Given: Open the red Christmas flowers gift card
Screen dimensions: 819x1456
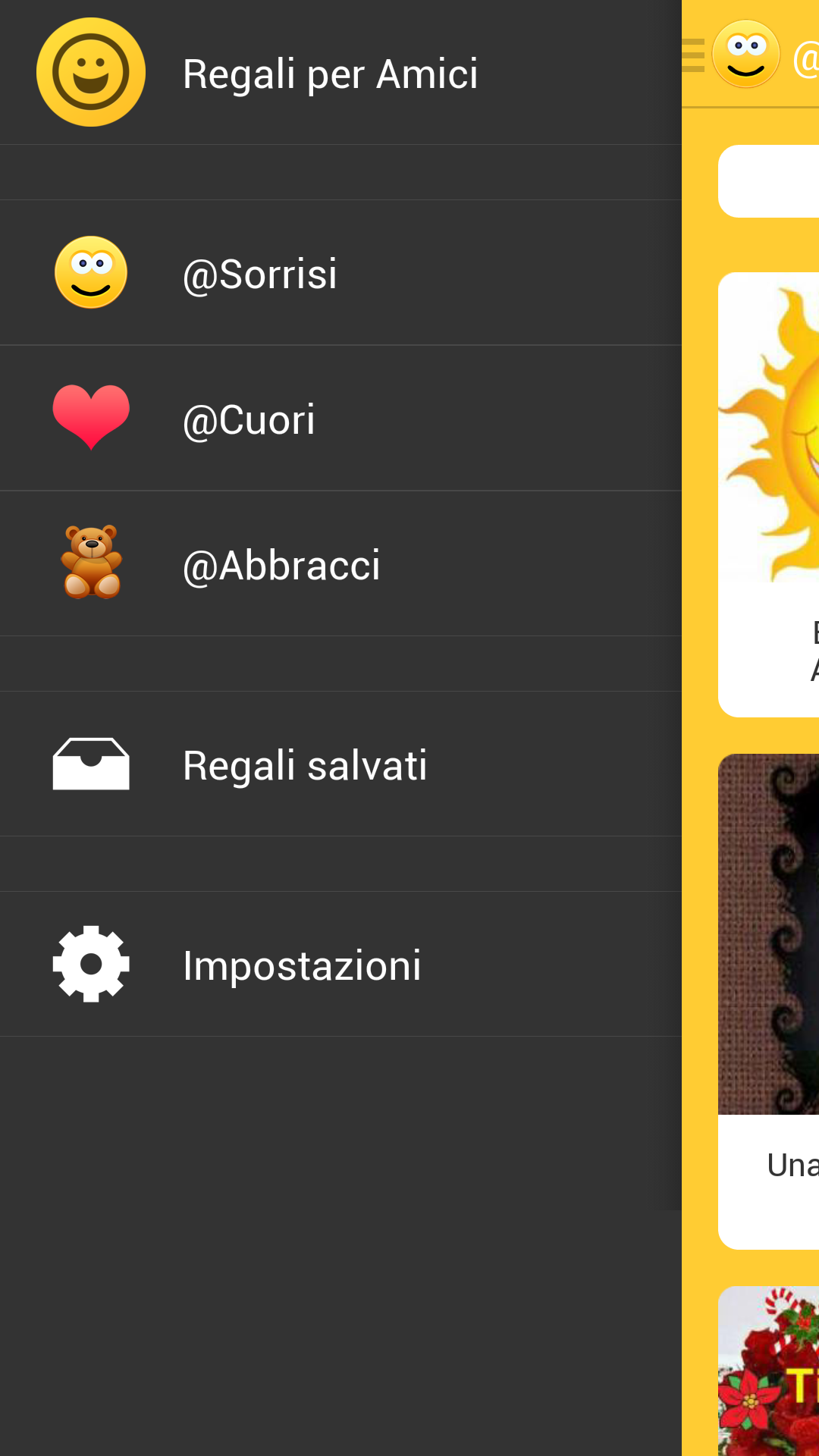Looking at the screenshot, I should [x=770, y=1373].
